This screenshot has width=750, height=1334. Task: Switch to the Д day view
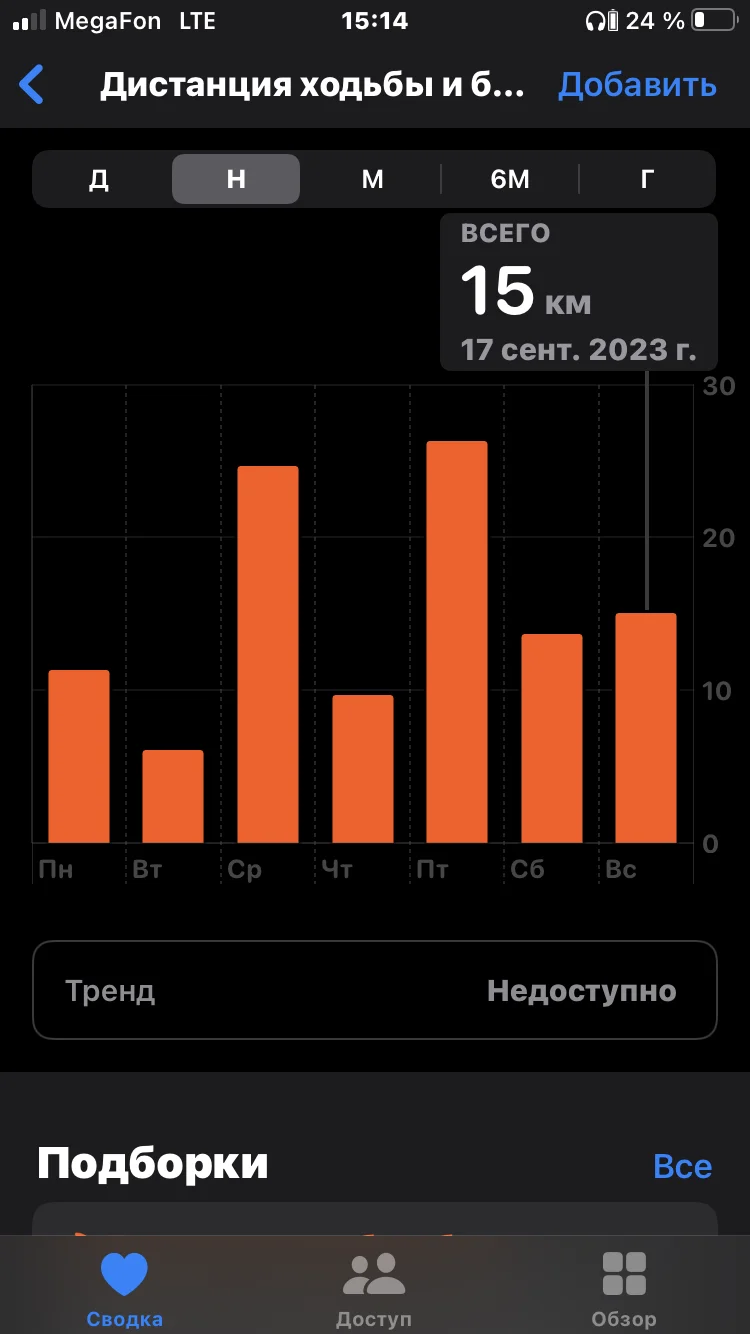tap(99, 180)
